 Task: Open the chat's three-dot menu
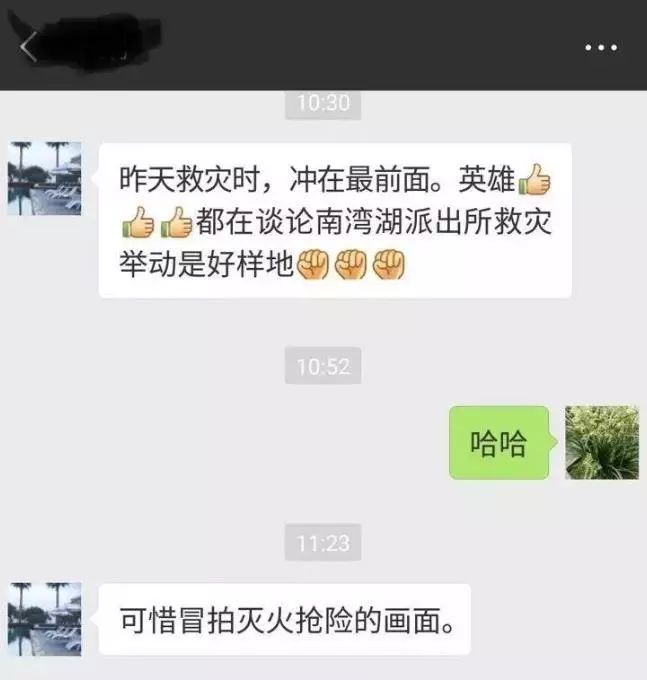pos(601,47)
